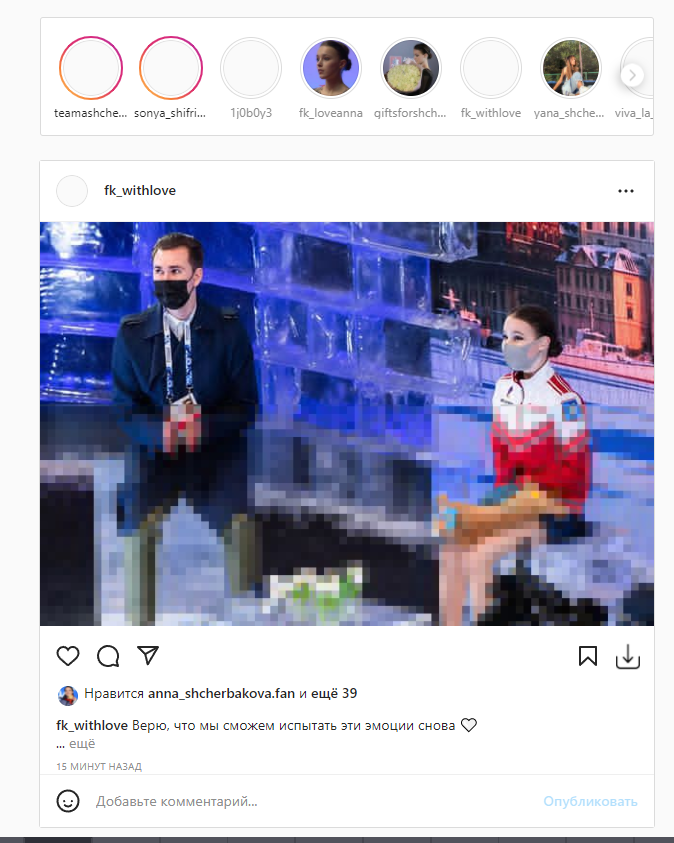Bookmark the fk_withlove post
The width and height of the screenshot is (674, 843).
(x=588, y=656)
